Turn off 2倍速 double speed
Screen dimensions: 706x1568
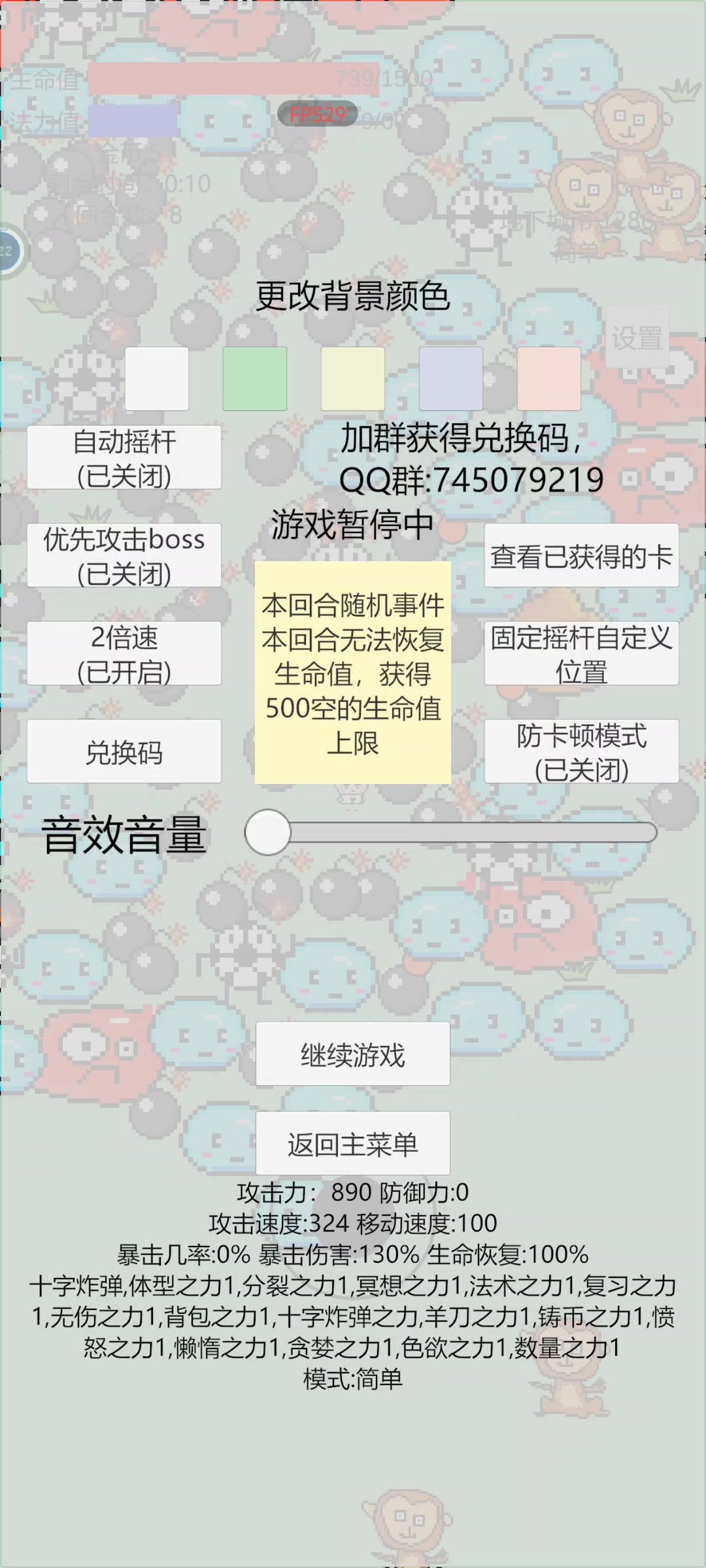tap(124, 653)
